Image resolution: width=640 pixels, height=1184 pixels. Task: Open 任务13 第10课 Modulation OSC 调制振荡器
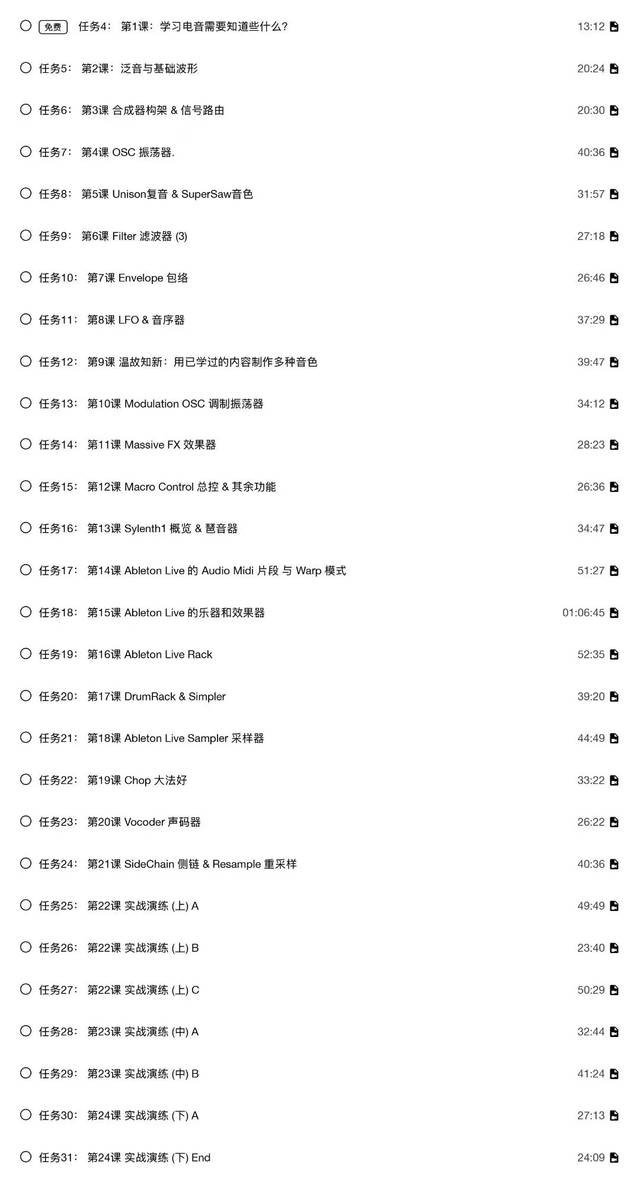pyautogui.click(x=320, y=403)
